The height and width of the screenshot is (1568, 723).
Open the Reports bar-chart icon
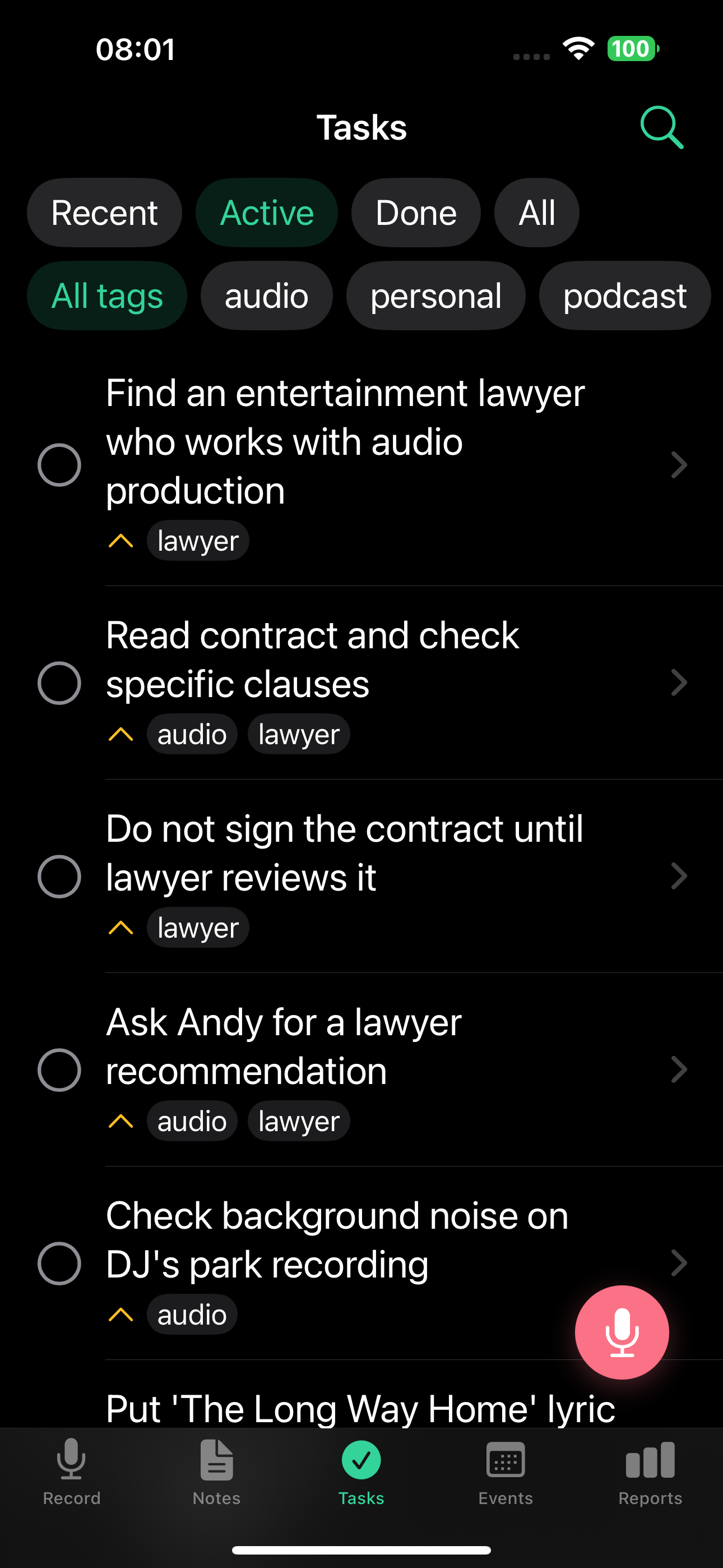(650, 1460)
